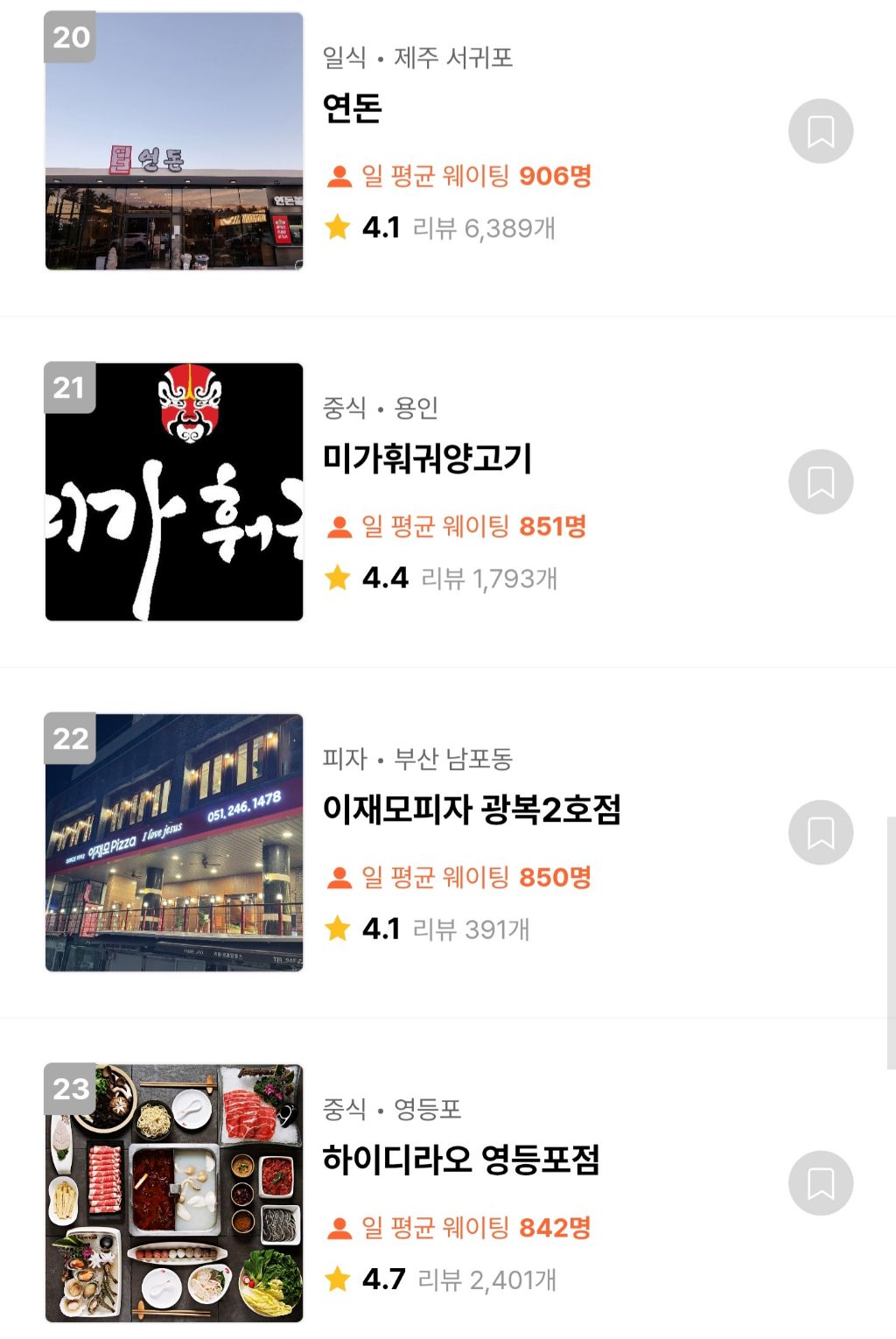
Task: View details for 미가훠궈양고기
Action: [427, 458]
